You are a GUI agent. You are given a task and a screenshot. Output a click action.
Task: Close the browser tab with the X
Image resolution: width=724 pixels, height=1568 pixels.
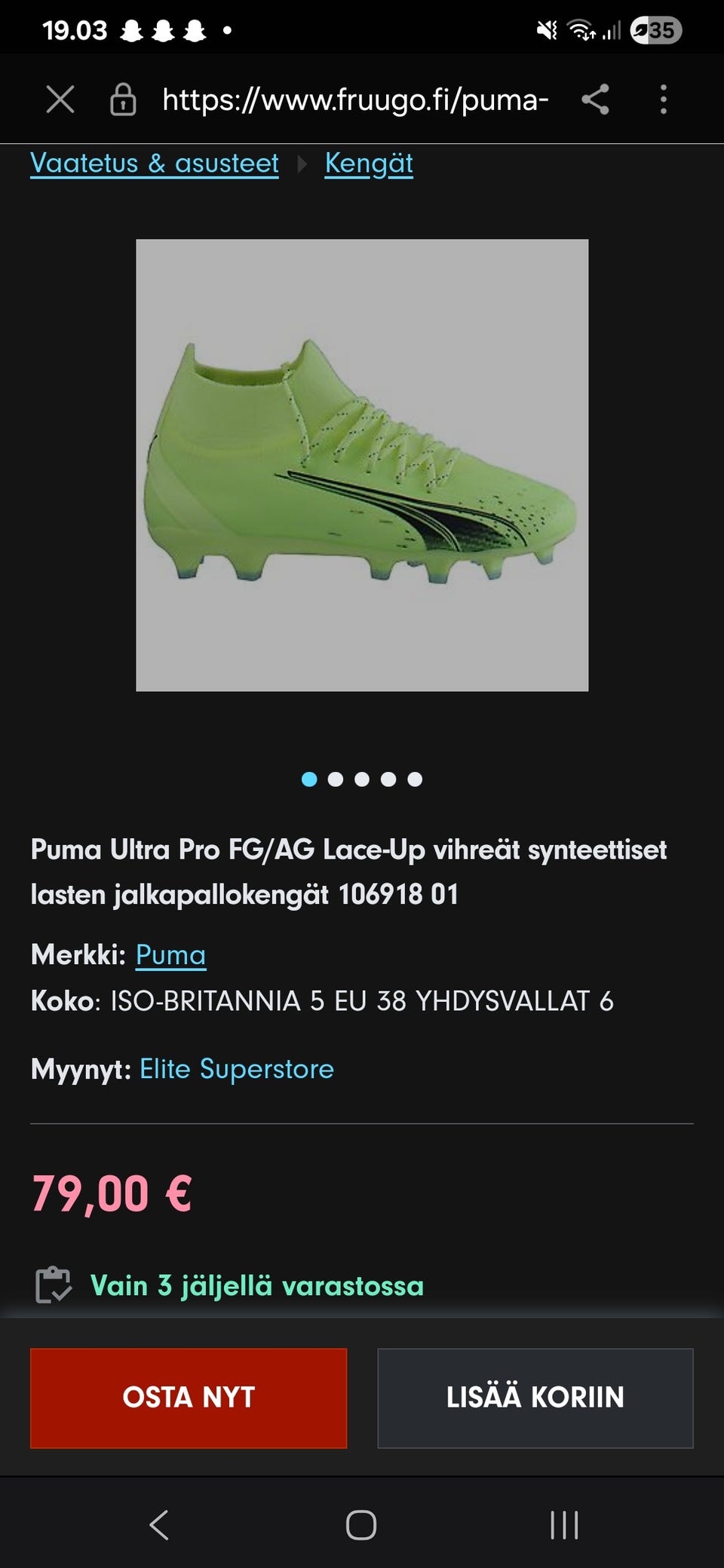point(60,100)
